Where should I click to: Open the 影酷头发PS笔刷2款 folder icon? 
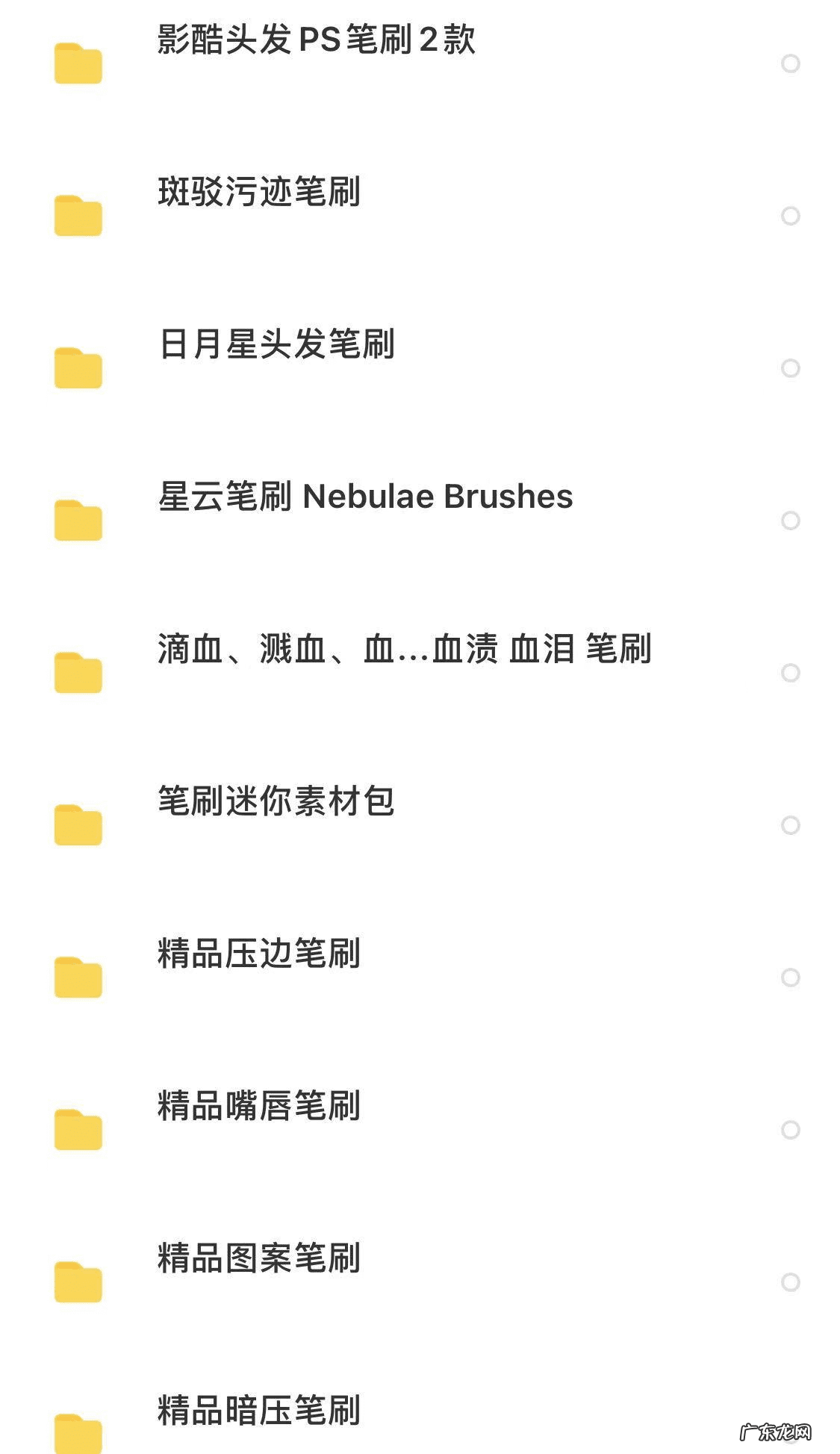[78, 63]
